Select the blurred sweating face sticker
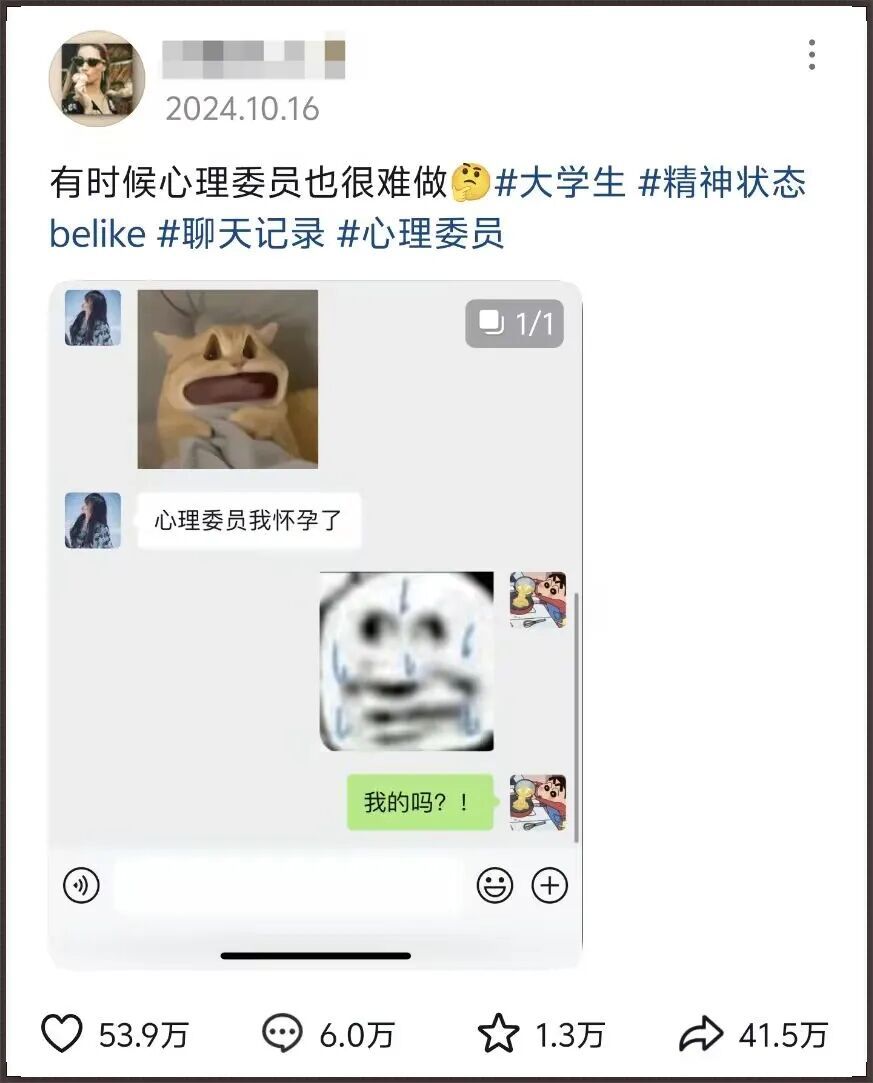Screen dimensions: 873x1083 point(405,660)
